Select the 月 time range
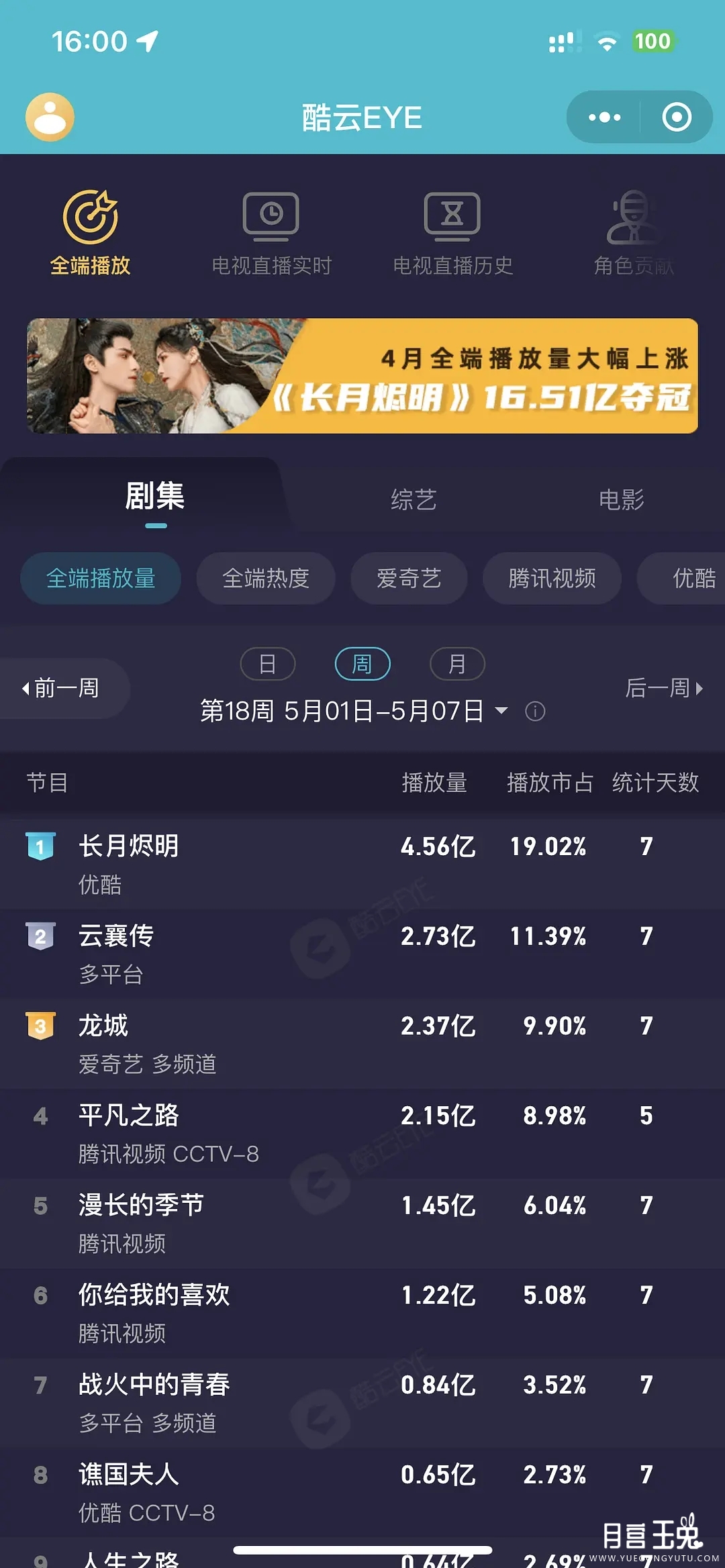Image resolution: width=725 pixels, height=1568 pixels. point(457,664)
